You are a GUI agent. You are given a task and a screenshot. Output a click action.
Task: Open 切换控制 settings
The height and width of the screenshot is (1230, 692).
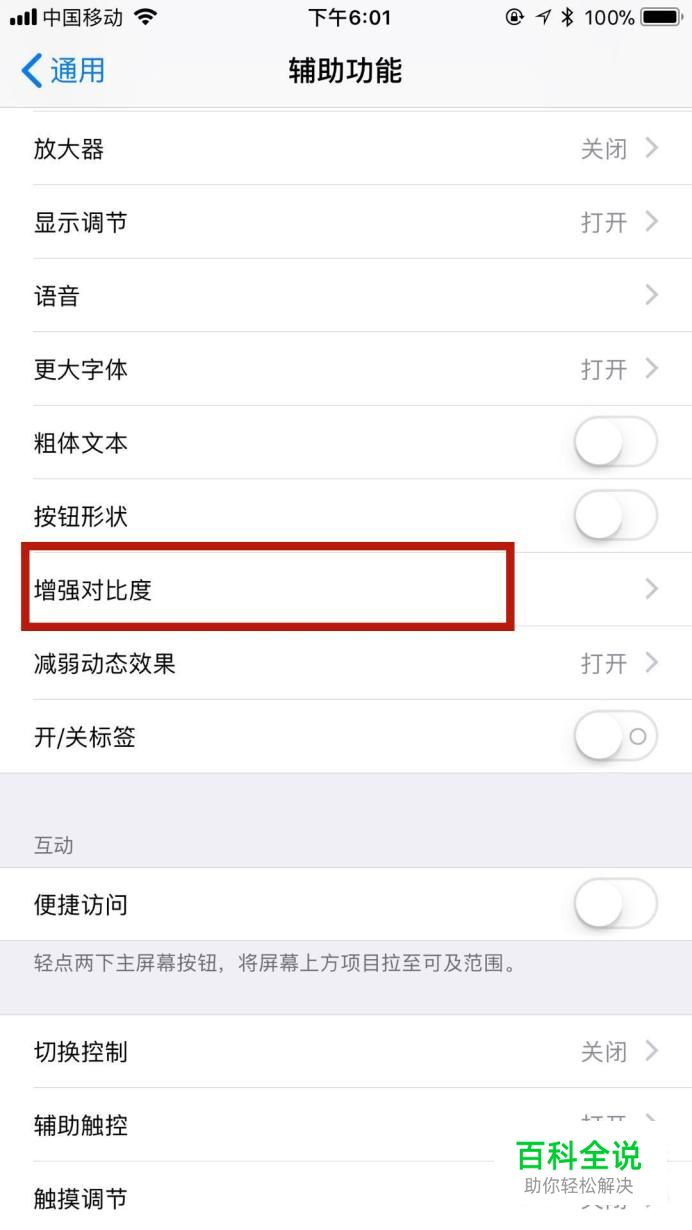tap(346, 1052)
